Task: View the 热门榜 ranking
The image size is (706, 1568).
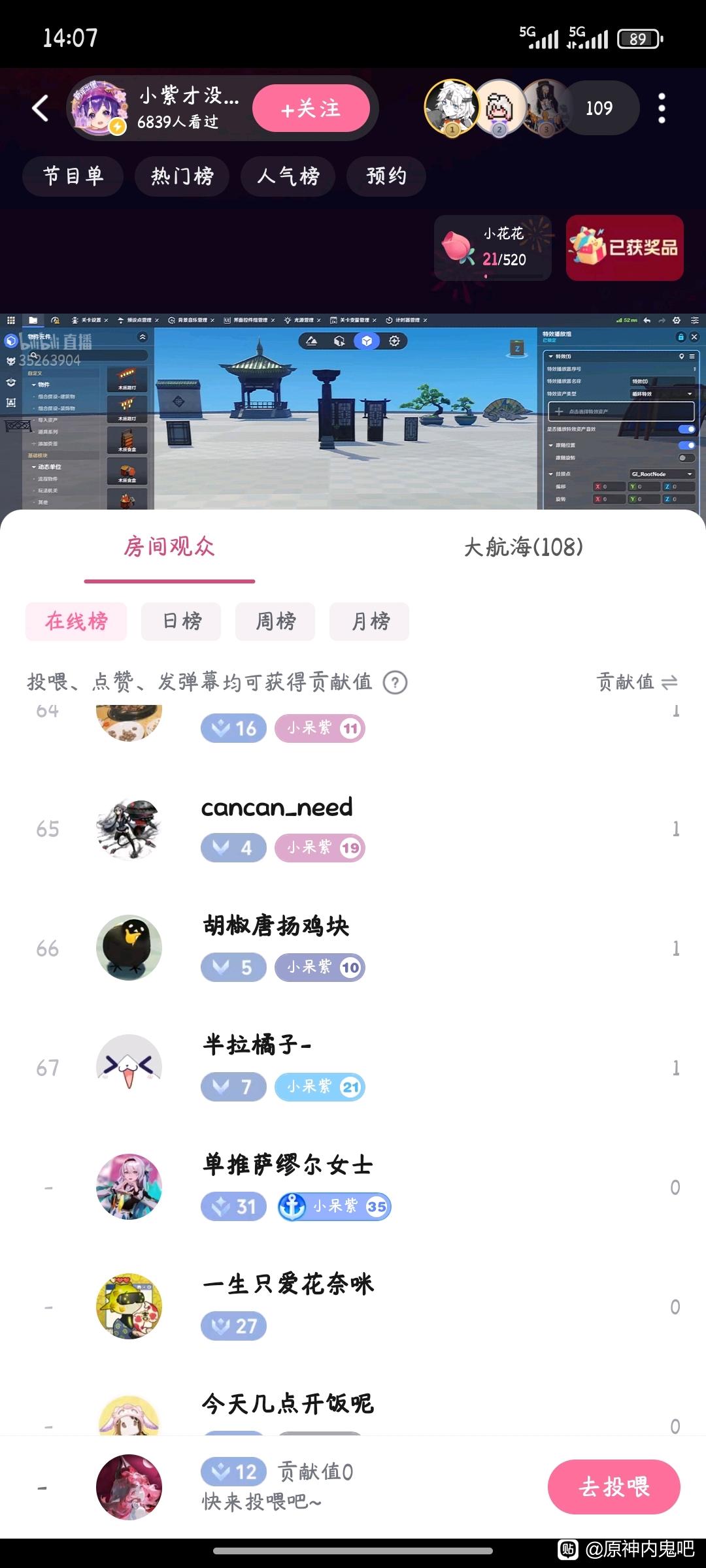Action: click(182, 176)
